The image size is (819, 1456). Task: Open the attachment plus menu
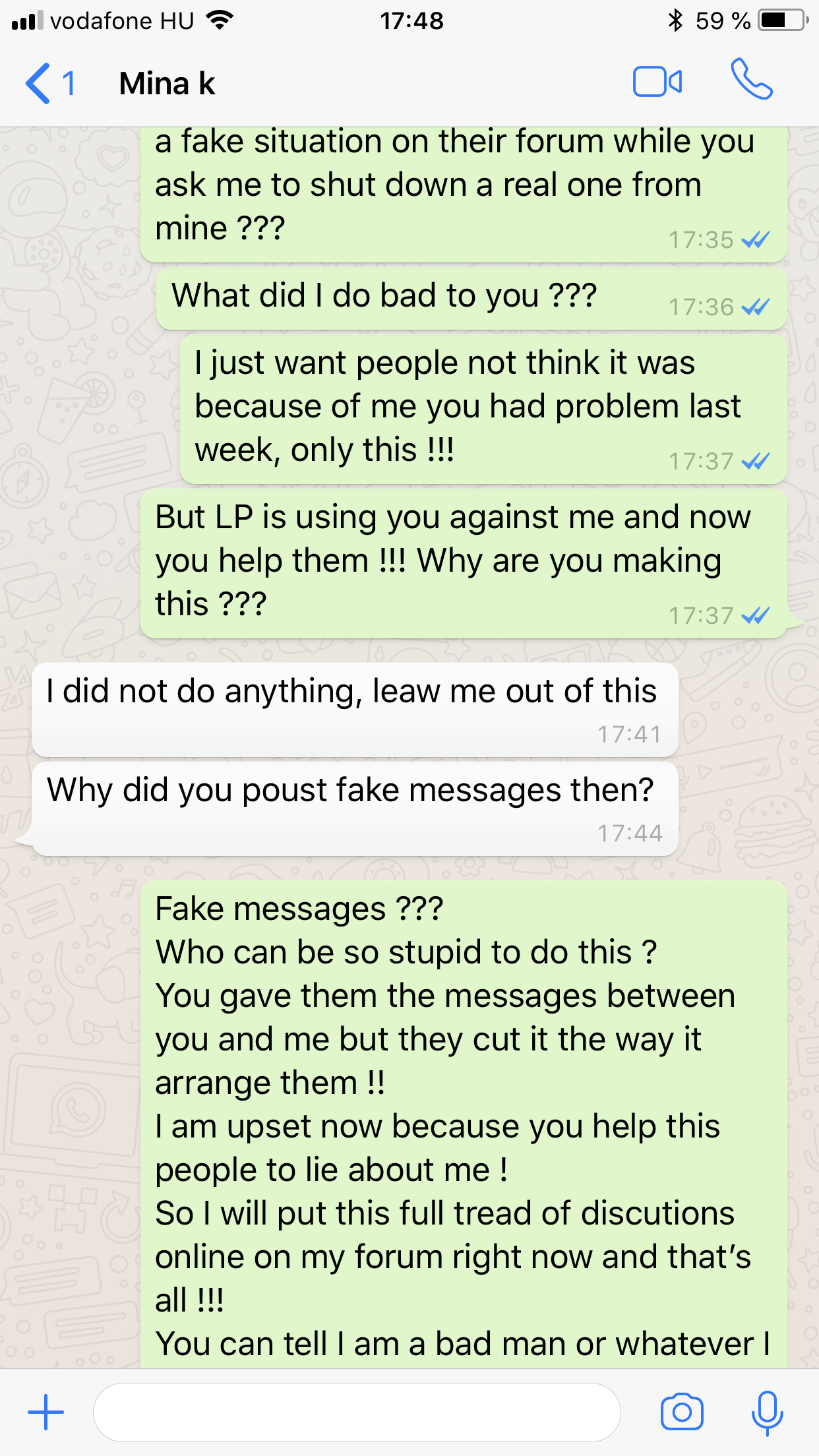tap(45, 1412)
